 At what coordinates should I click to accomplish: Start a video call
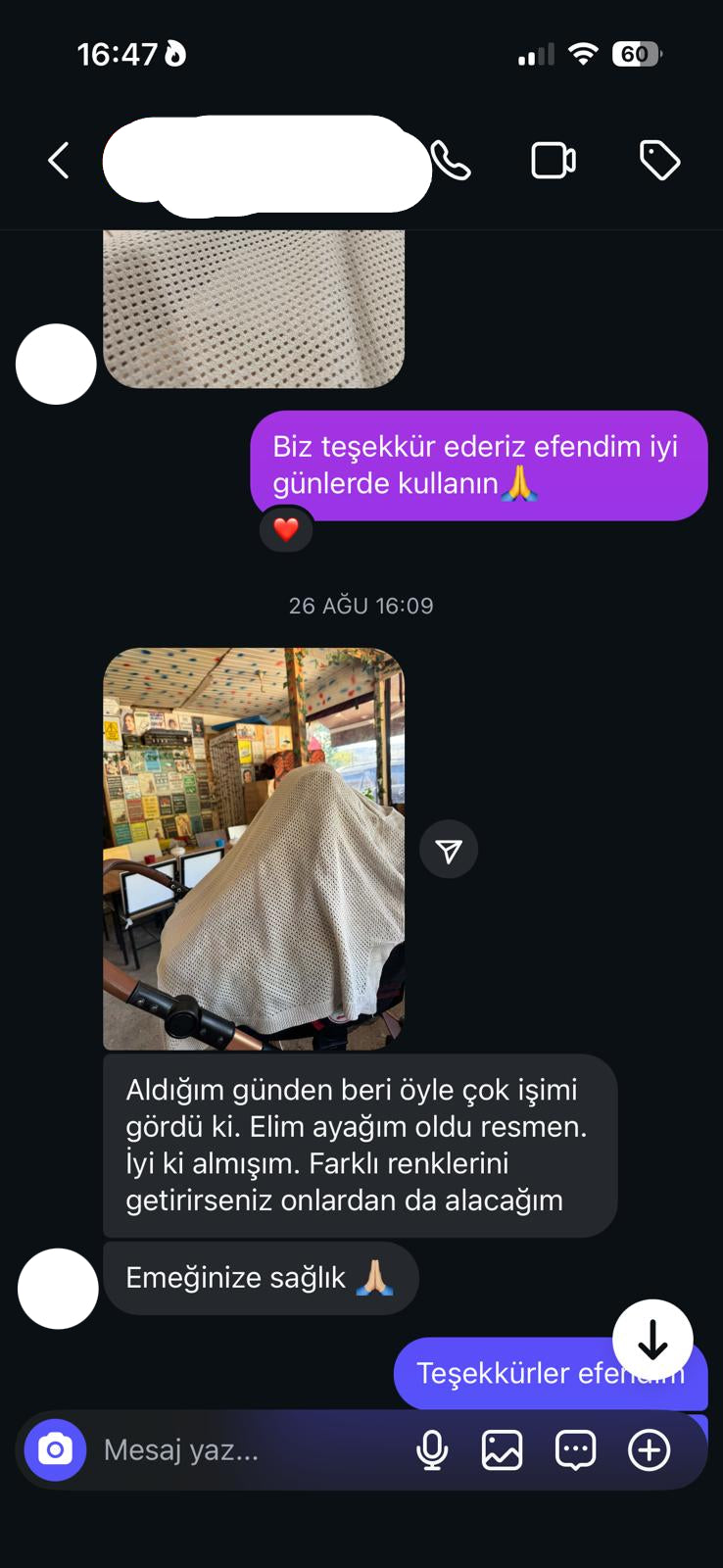coord(554,161)
